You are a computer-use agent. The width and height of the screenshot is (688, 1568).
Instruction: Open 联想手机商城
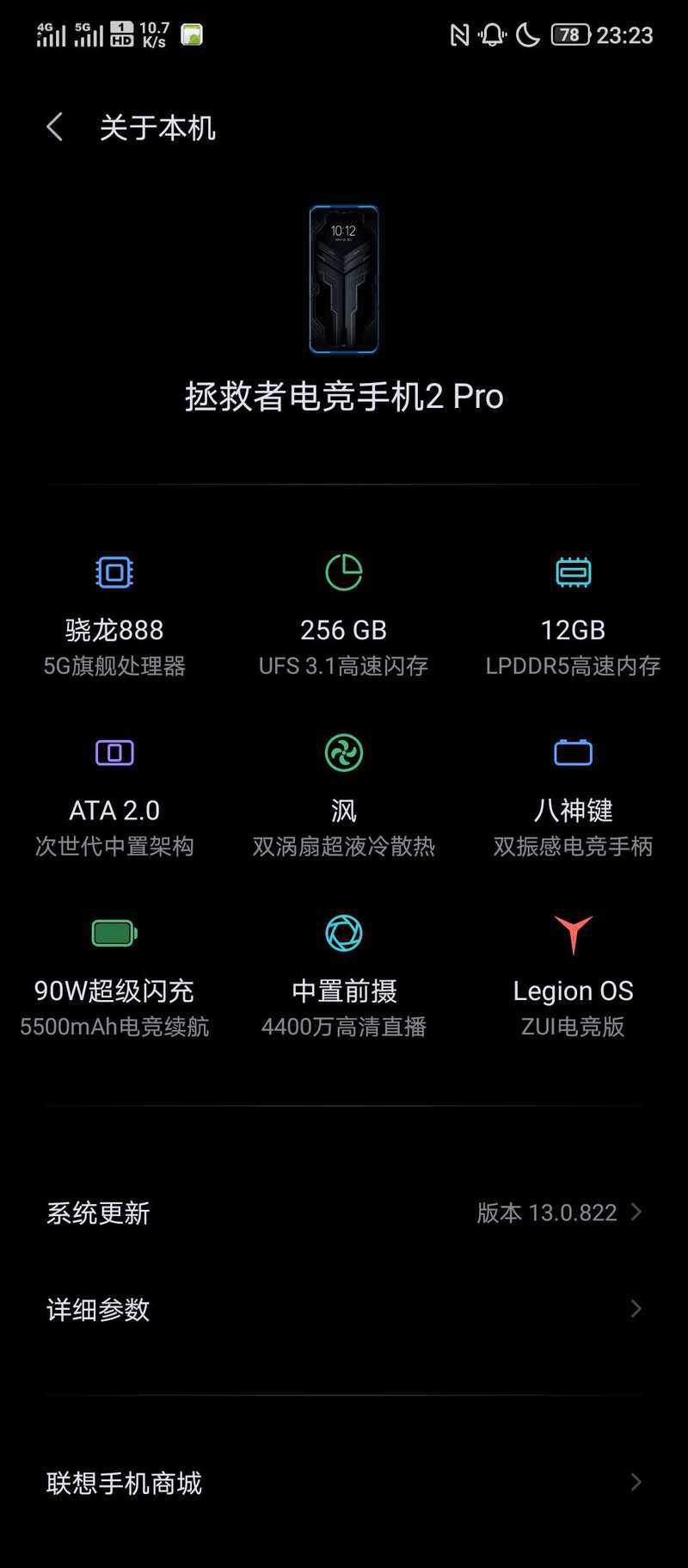[x=344, y=1482]
